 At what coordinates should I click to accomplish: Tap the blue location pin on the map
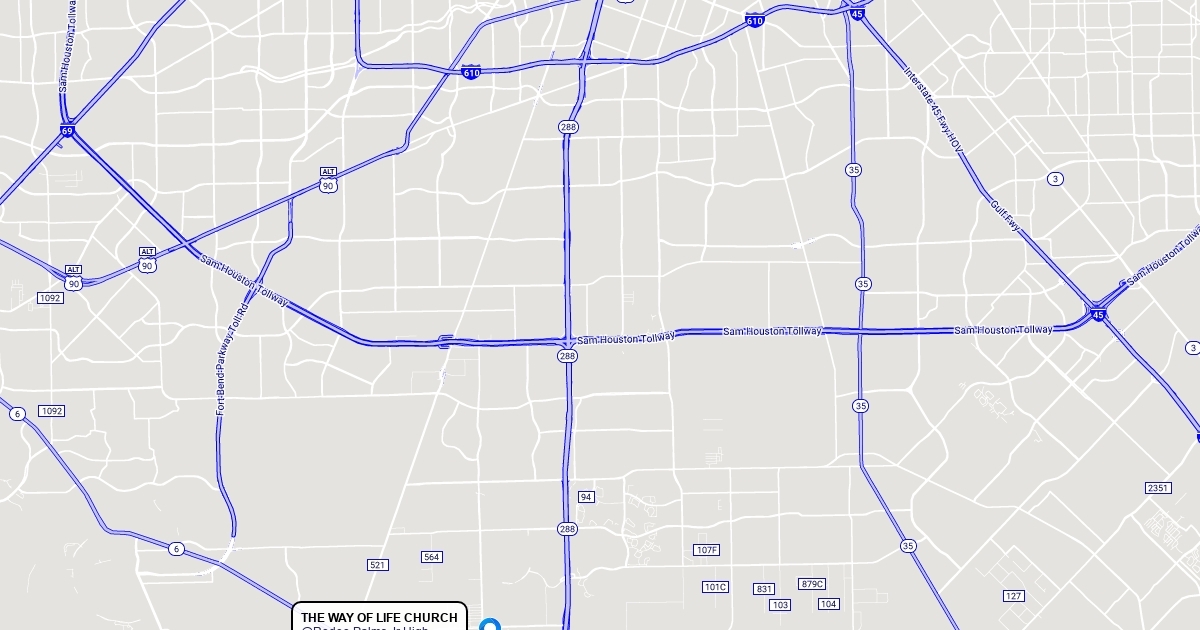(489, 625)
